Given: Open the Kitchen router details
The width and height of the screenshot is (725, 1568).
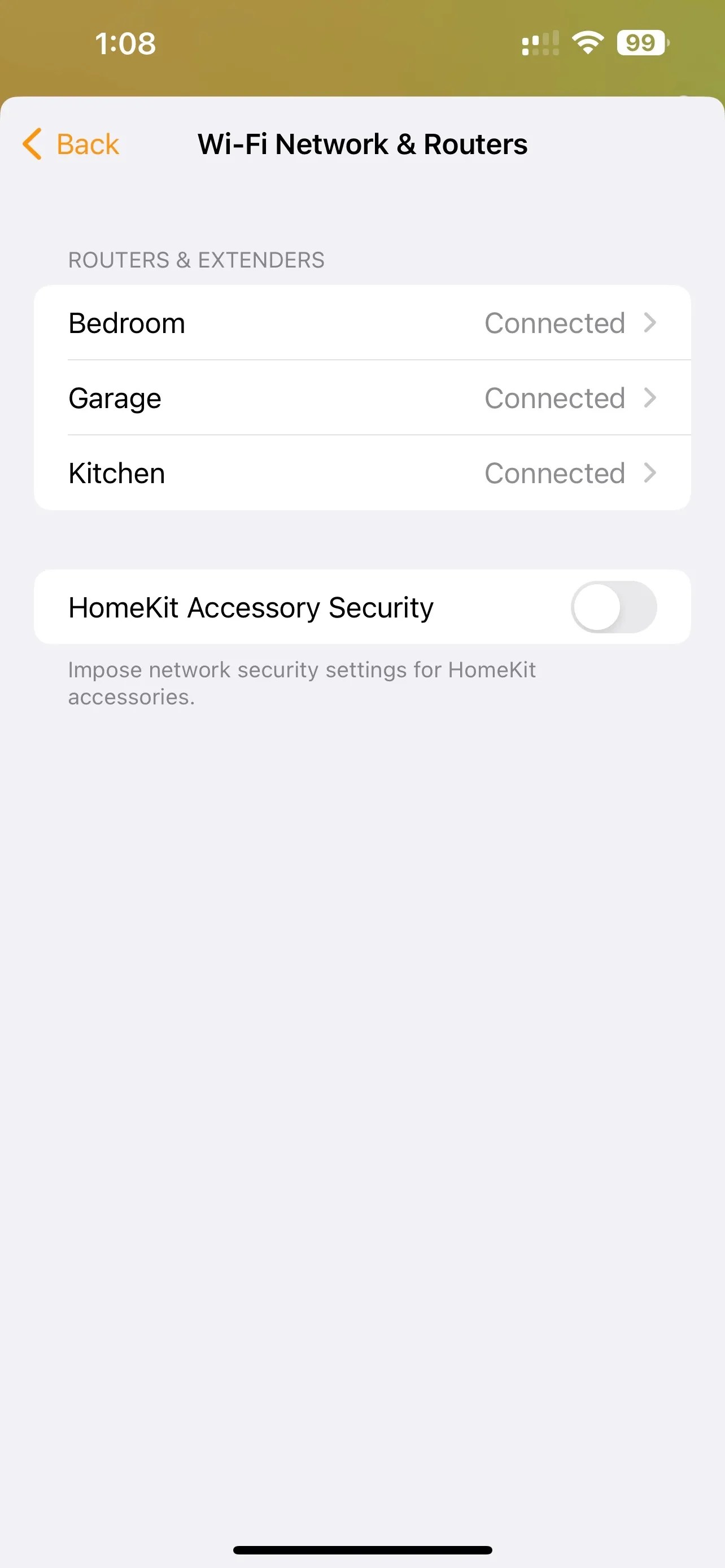Looking at the screenshot, I should (x=361, y=473).
